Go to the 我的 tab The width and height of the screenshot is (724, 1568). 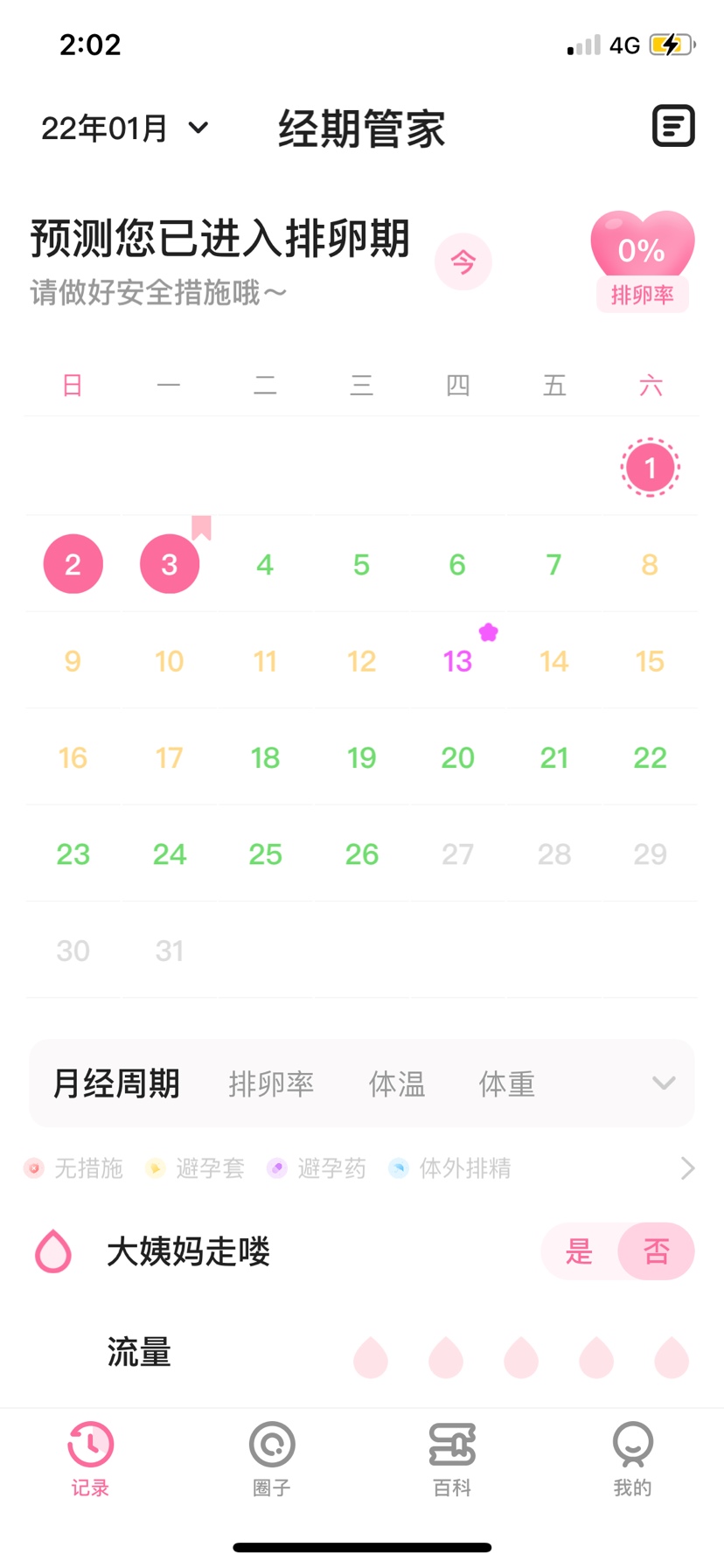coord(632,1457)
